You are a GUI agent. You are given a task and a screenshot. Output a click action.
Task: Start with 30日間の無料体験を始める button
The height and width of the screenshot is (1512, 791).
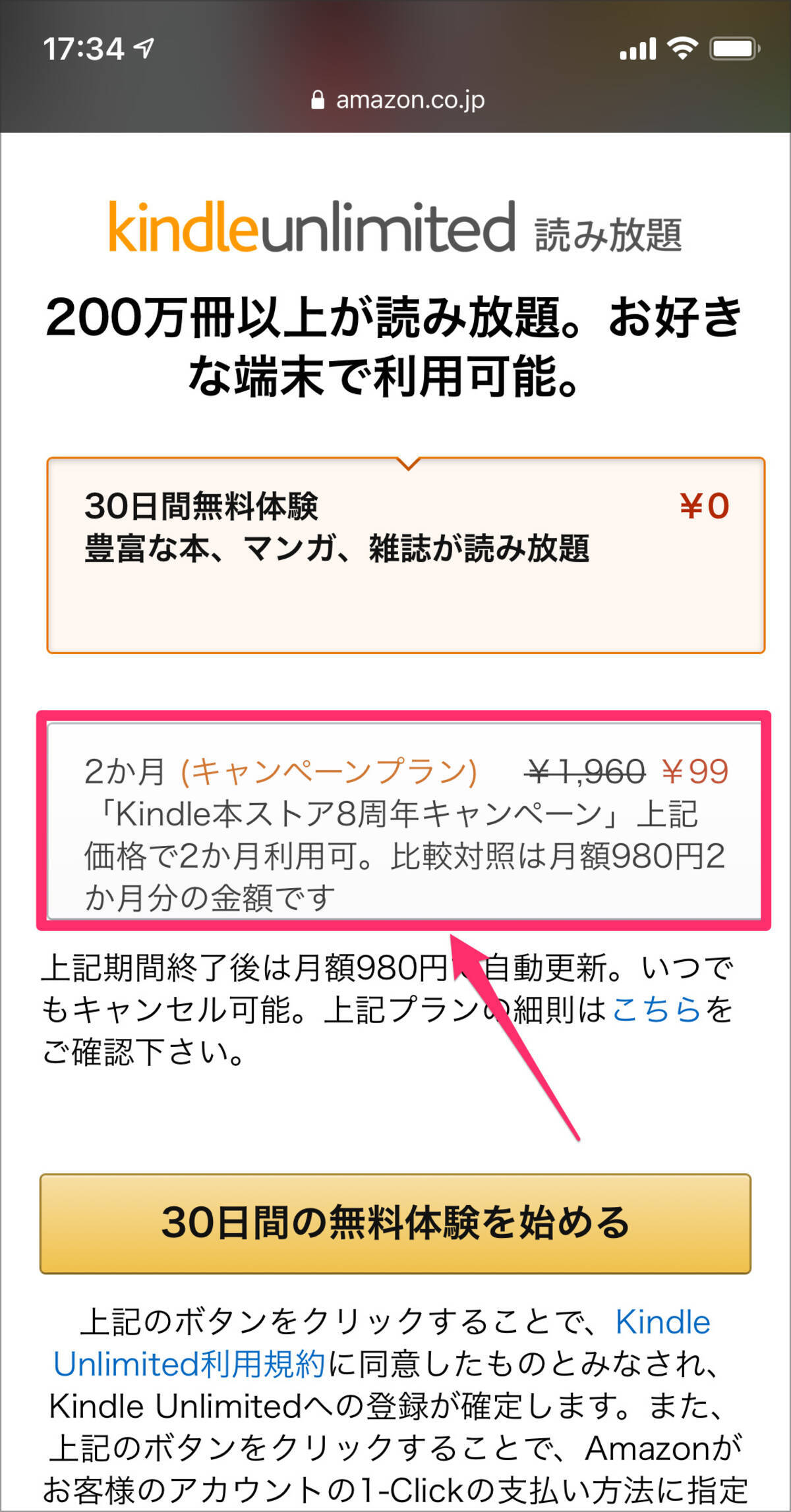pyautogui.click(x=395, y=1223)
